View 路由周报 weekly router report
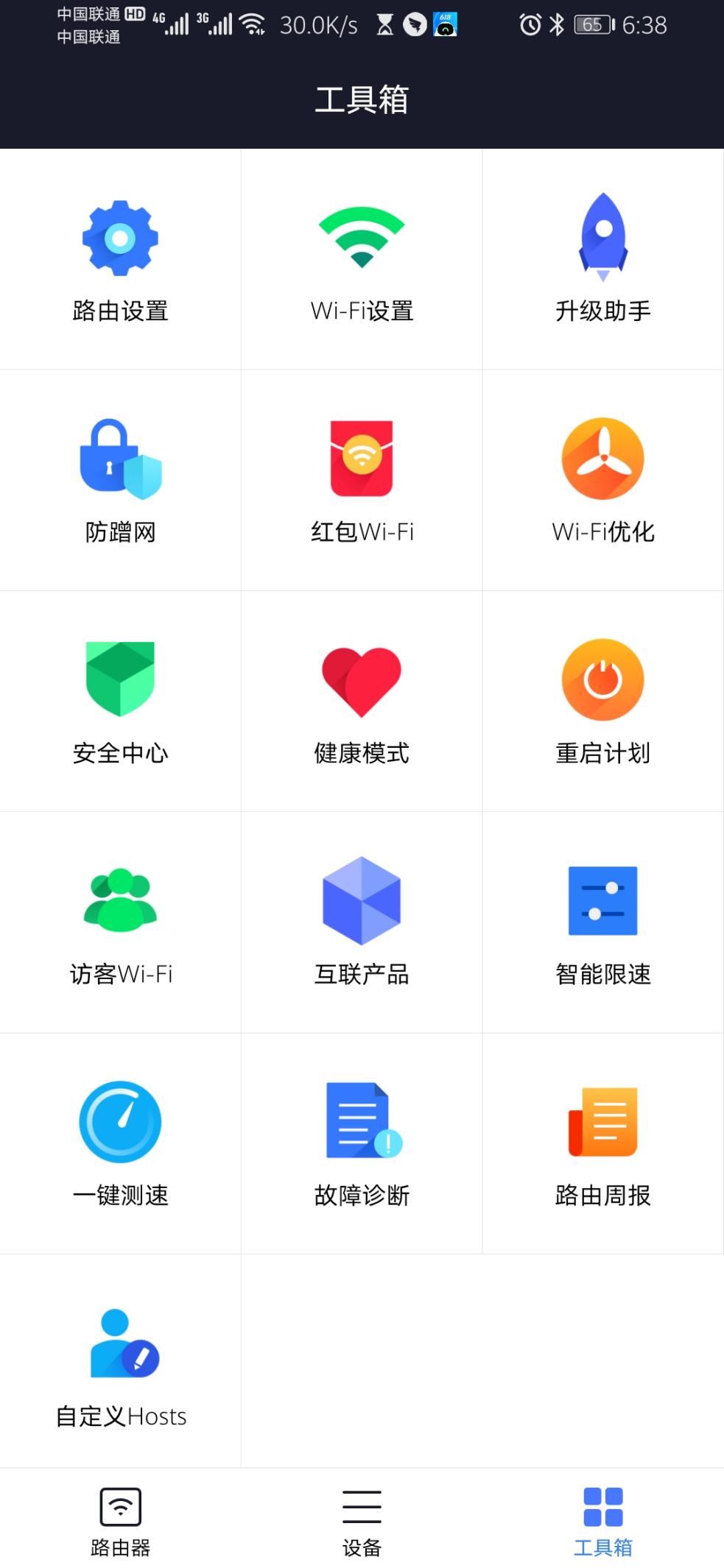Image resolution: width=724 pixels, height=1568 pixels. pos(602,1143)
